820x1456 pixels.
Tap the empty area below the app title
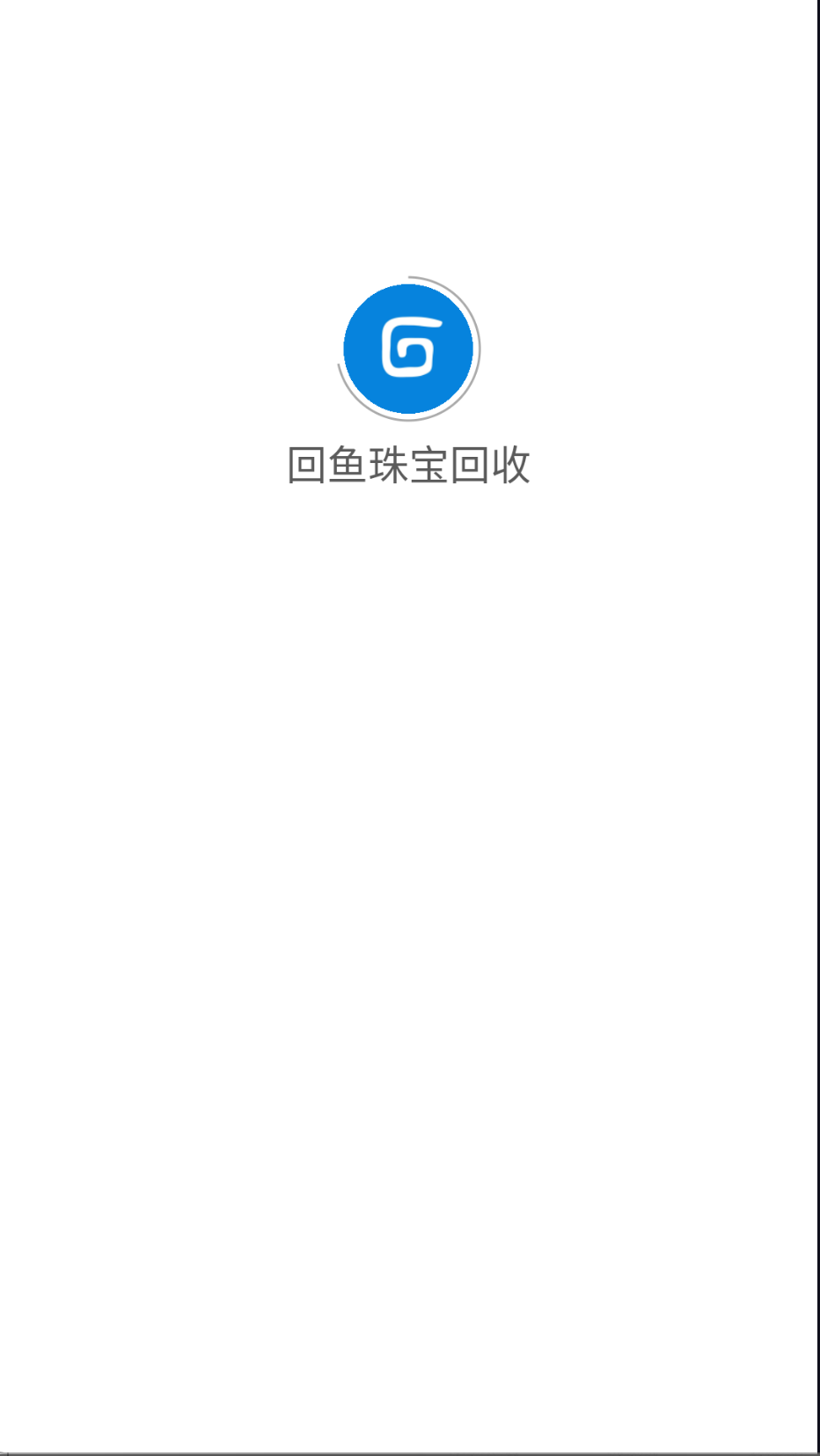tap(410, 704)
